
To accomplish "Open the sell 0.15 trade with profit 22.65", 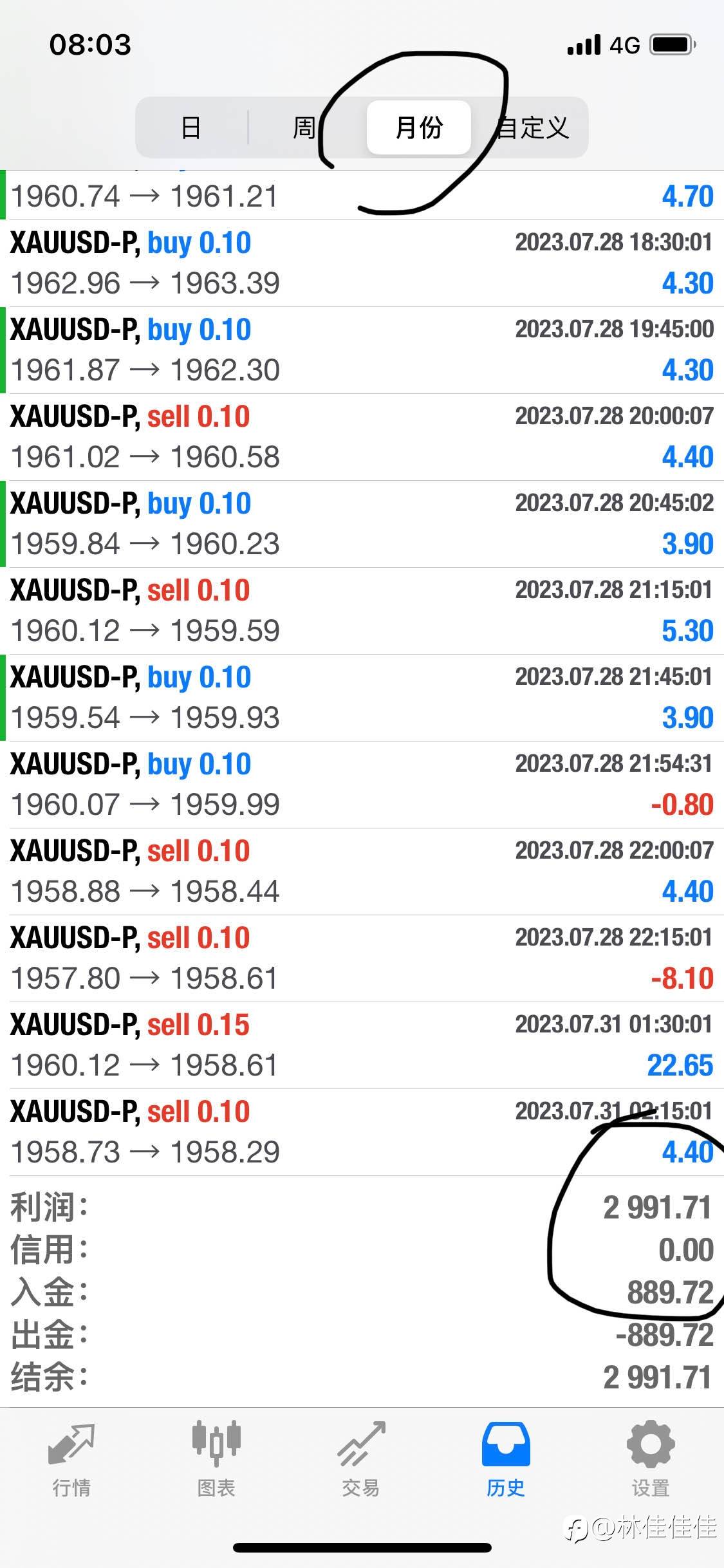I will click(362, 1045).
